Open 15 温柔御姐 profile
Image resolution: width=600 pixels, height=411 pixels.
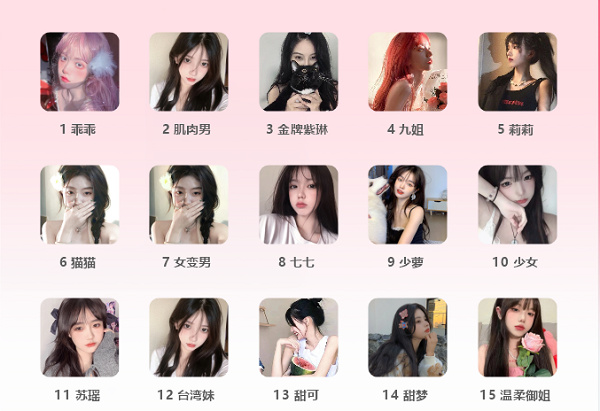517,338
